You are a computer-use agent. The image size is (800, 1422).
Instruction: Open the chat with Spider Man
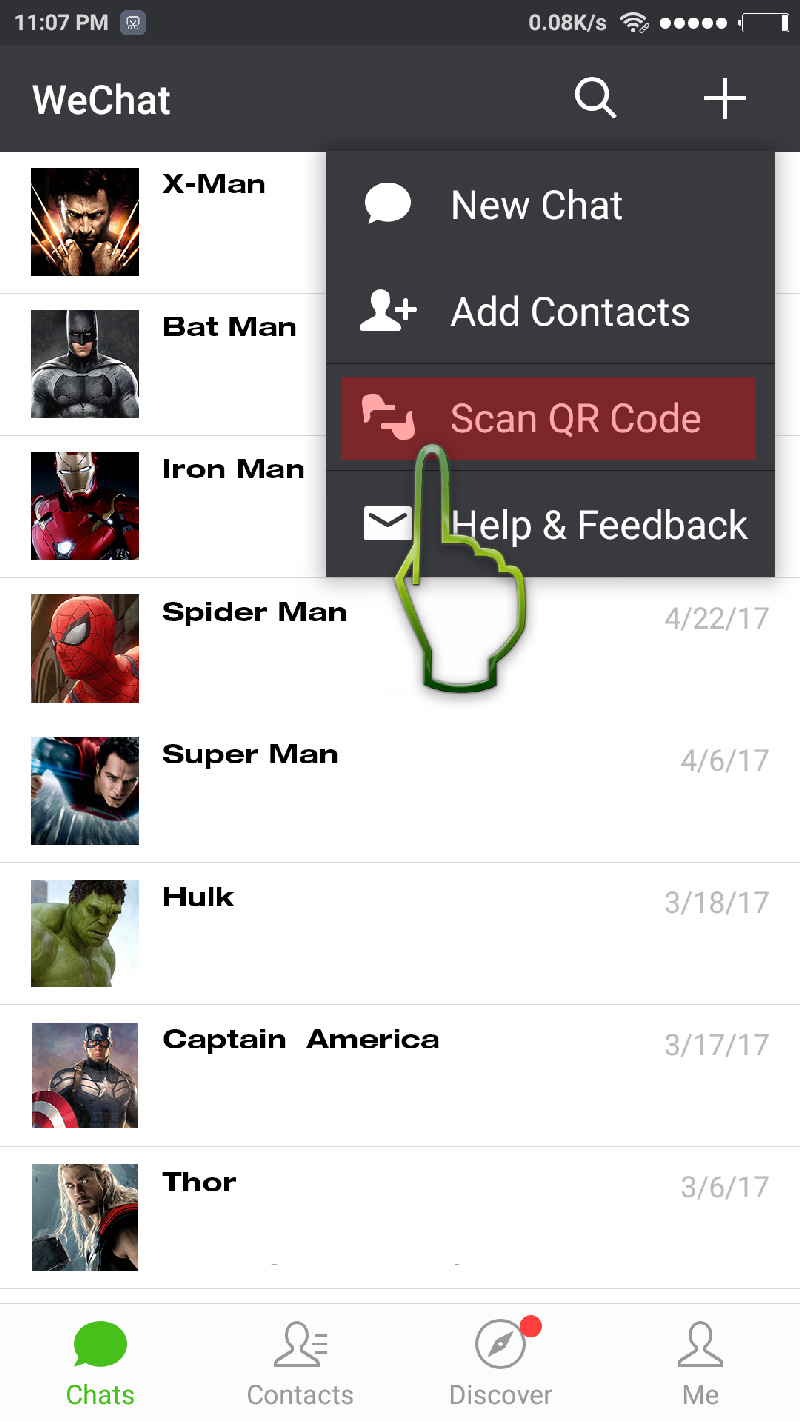tap(300, 648)
